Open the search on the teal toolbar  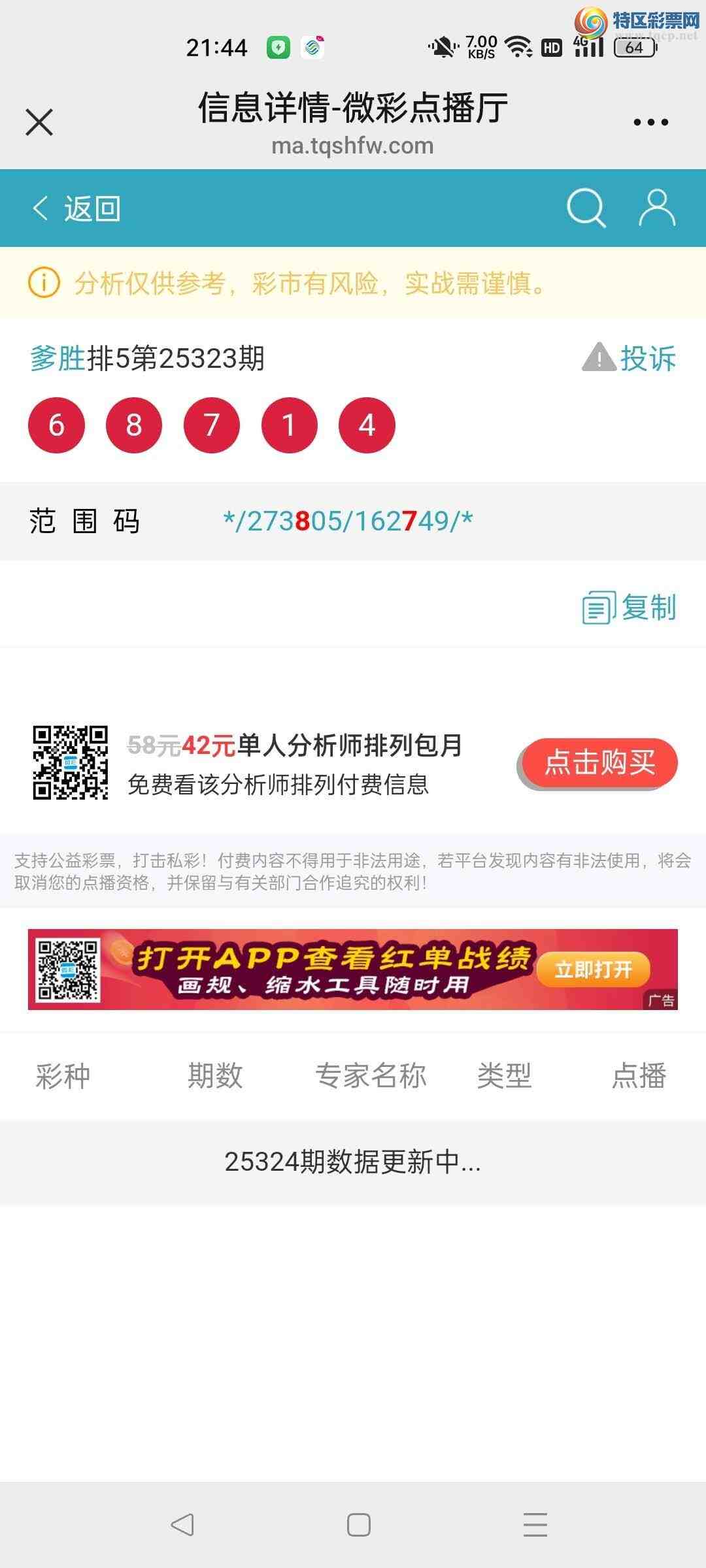[586, 208]
